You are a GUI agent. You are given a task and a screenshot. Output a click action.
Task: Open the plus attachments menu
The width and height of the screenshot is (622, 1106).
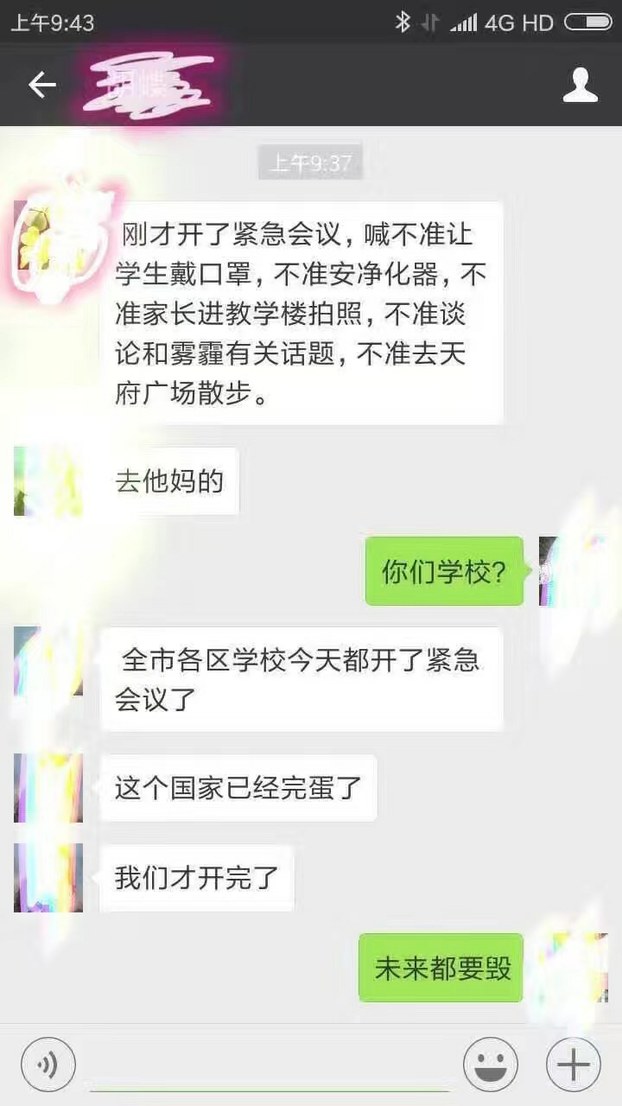click(572, 1063)
